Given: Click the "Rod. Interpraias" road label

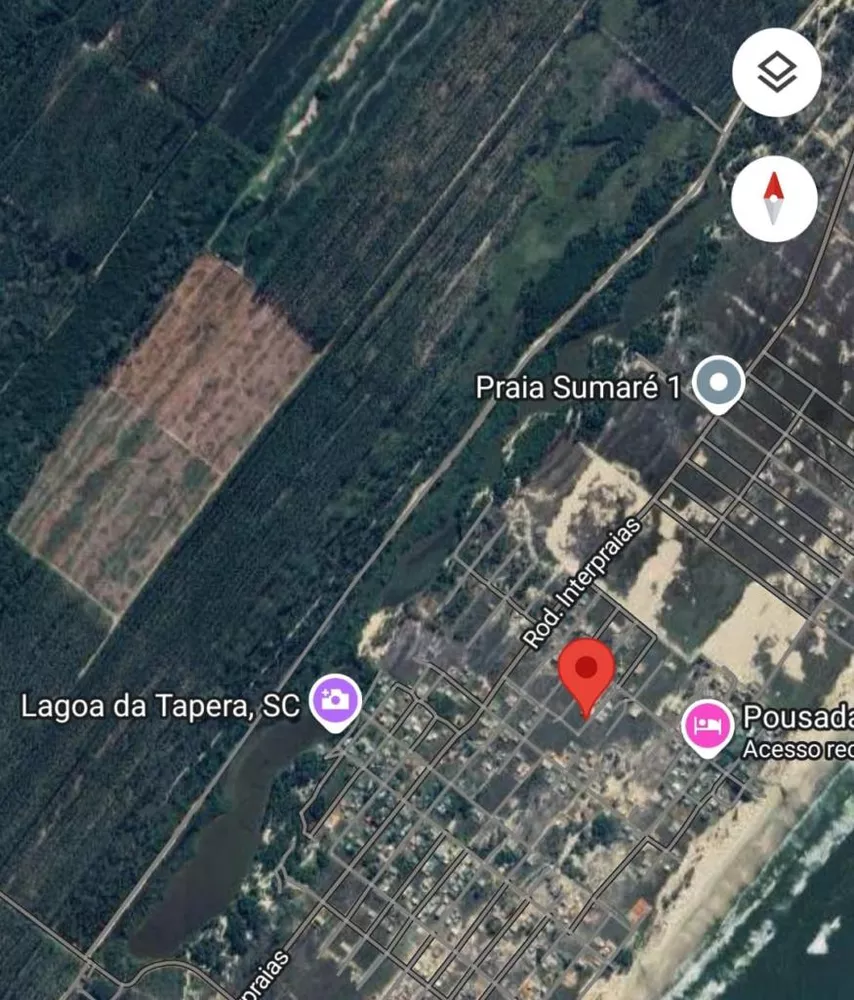Looking at the screenshot, I should [582, 578].
